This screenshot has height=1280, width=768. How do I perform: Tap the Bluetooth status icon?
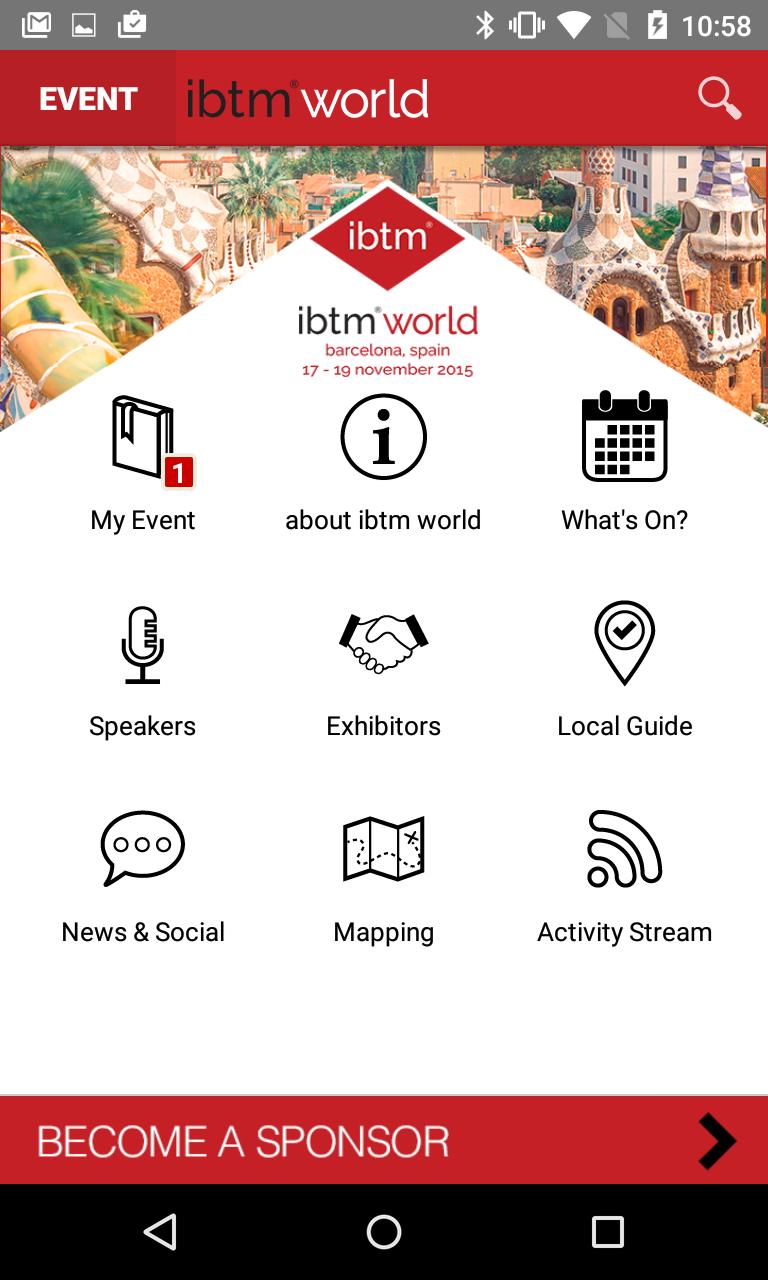click(485, 25)
